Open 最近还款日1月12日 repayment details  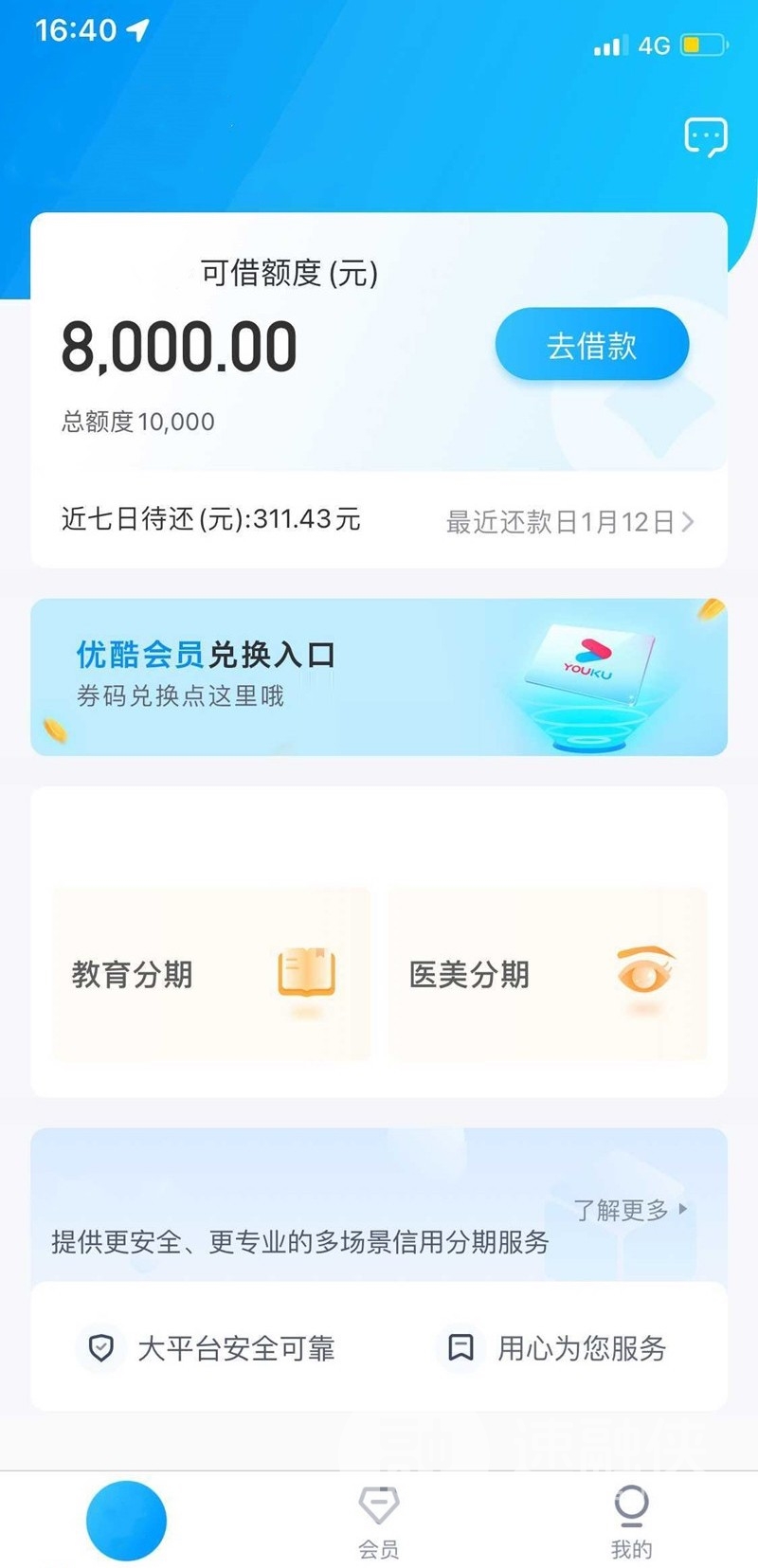(x=570, y=521)
